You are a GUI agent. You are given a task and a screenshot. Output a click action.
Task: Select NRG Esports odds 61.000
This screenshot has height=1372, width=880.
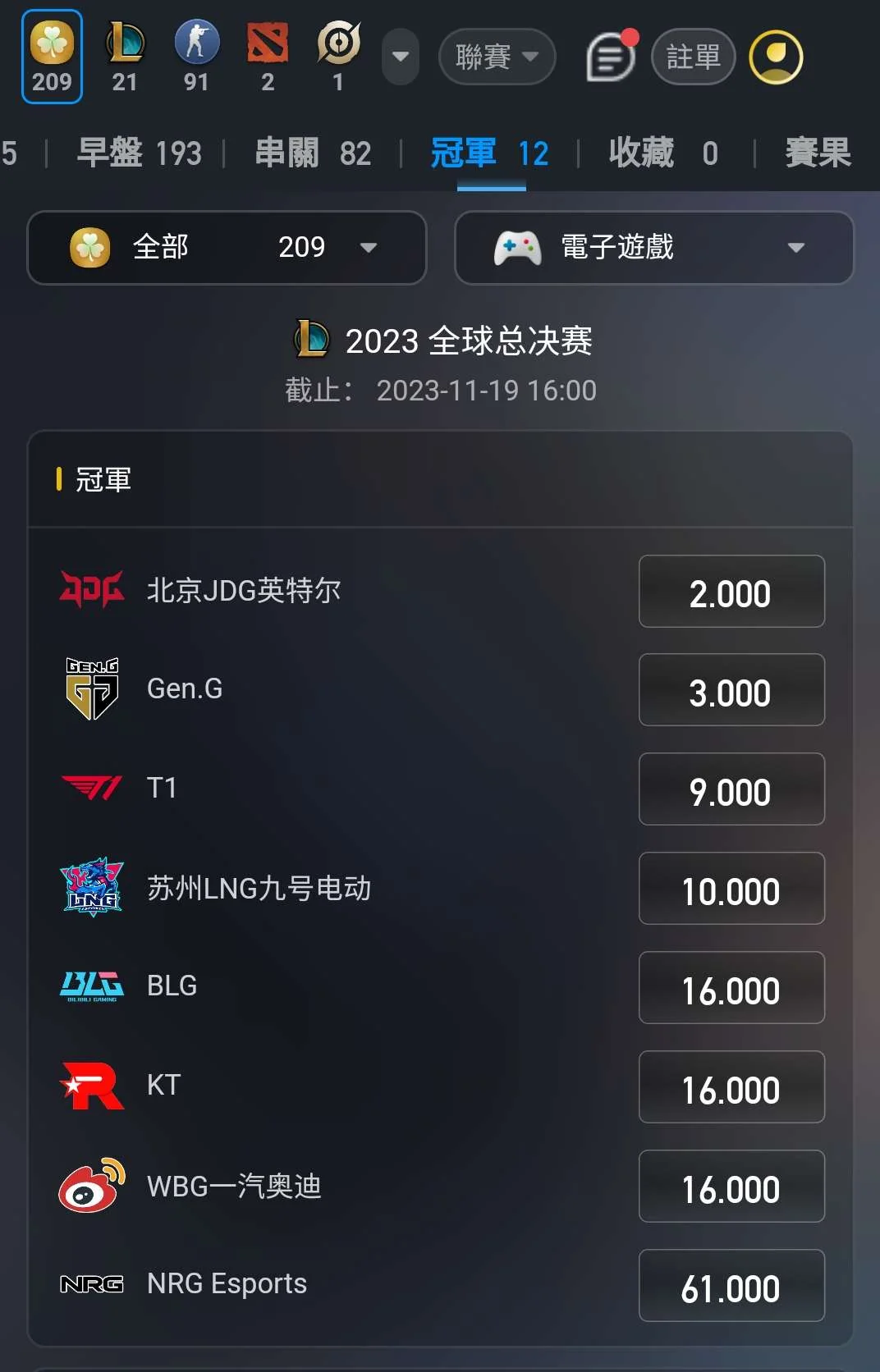(731, 1286)
